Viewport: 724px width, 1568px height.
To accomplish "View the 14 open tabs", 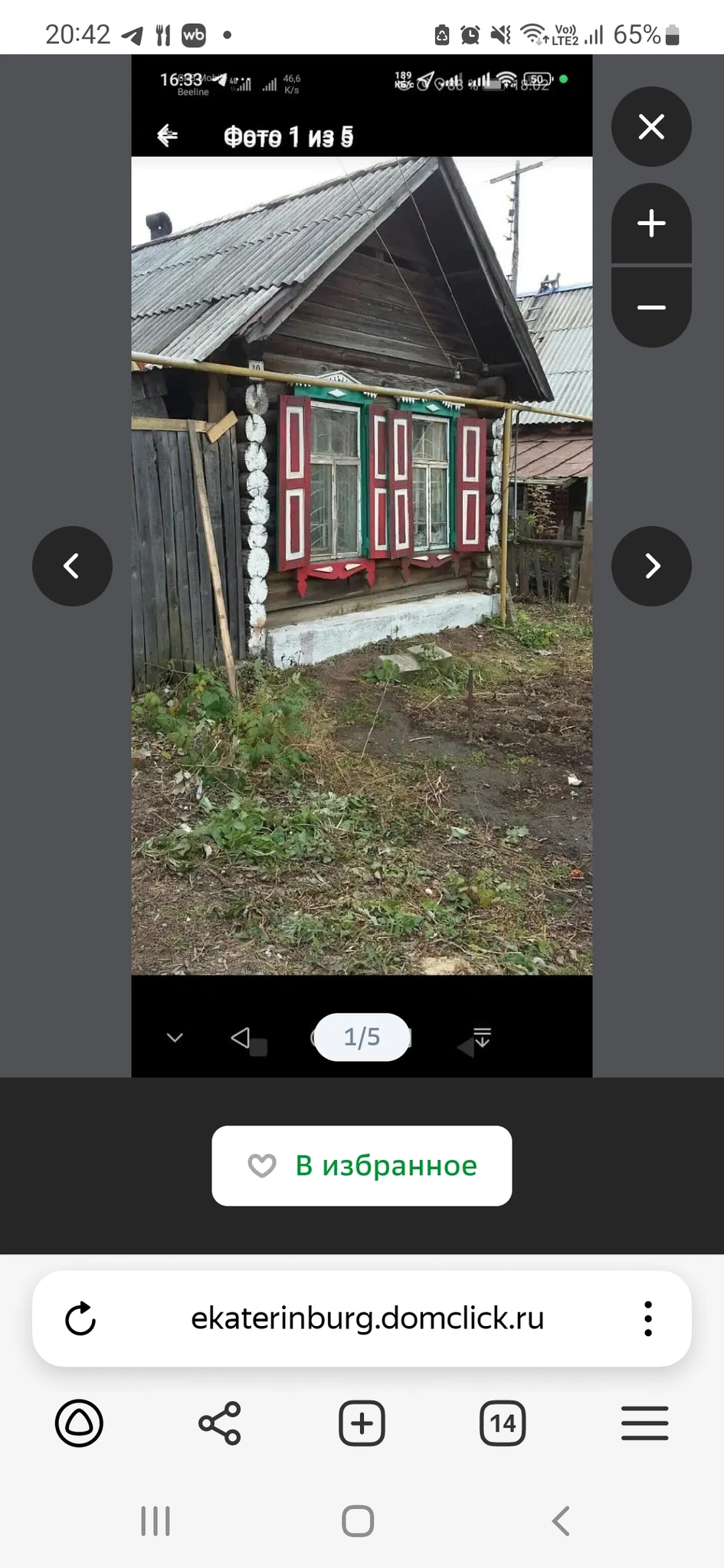I will pyautogui.click(x=503, y=1423).
